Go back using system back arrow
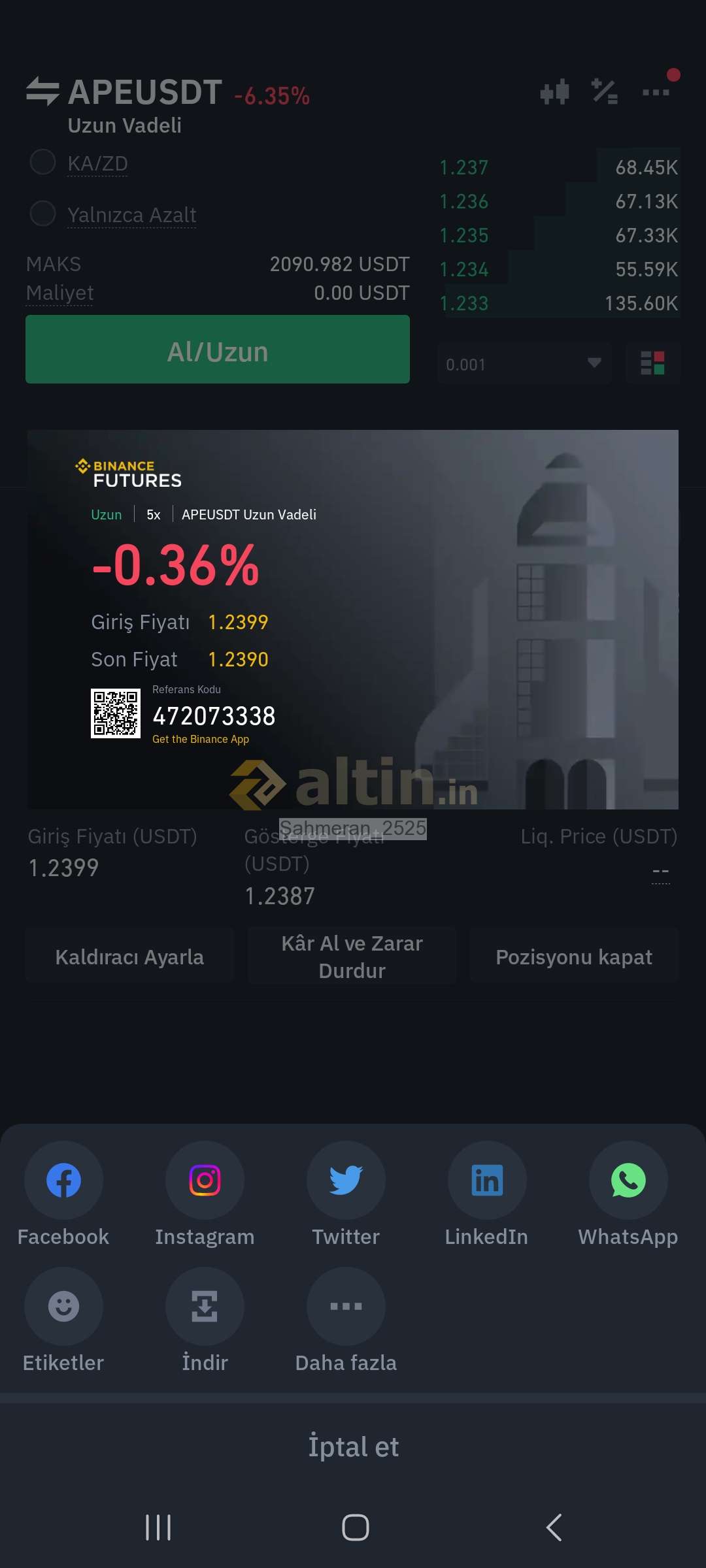This screenshot has width=706, height=1568. [554, 1527]
